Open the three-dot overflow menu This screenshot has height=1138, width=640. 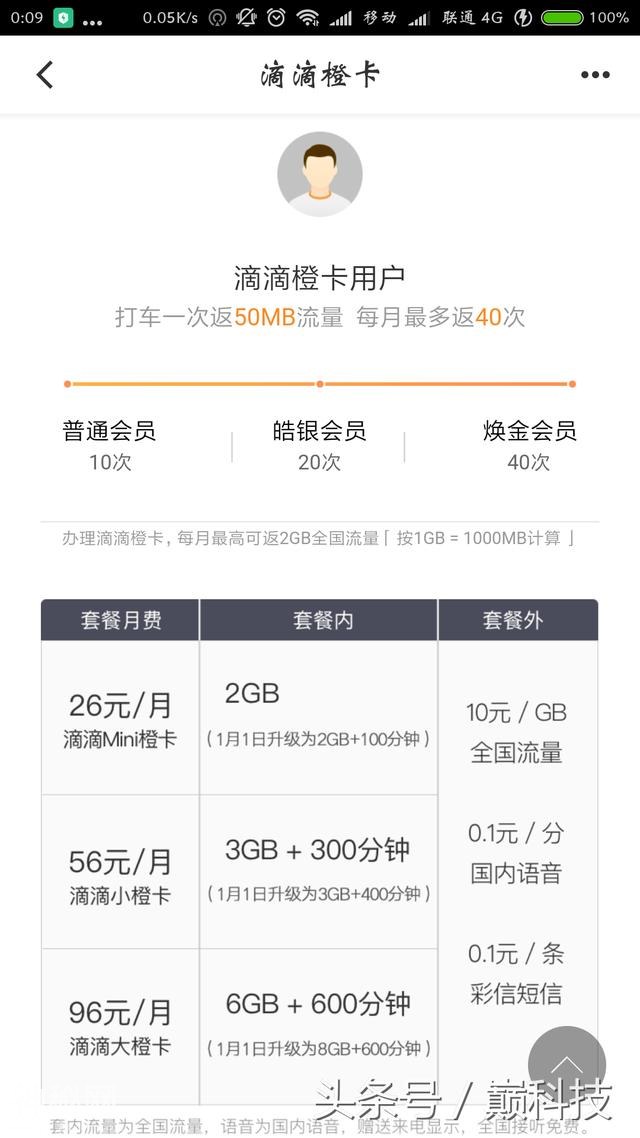[x=595, y=75]
